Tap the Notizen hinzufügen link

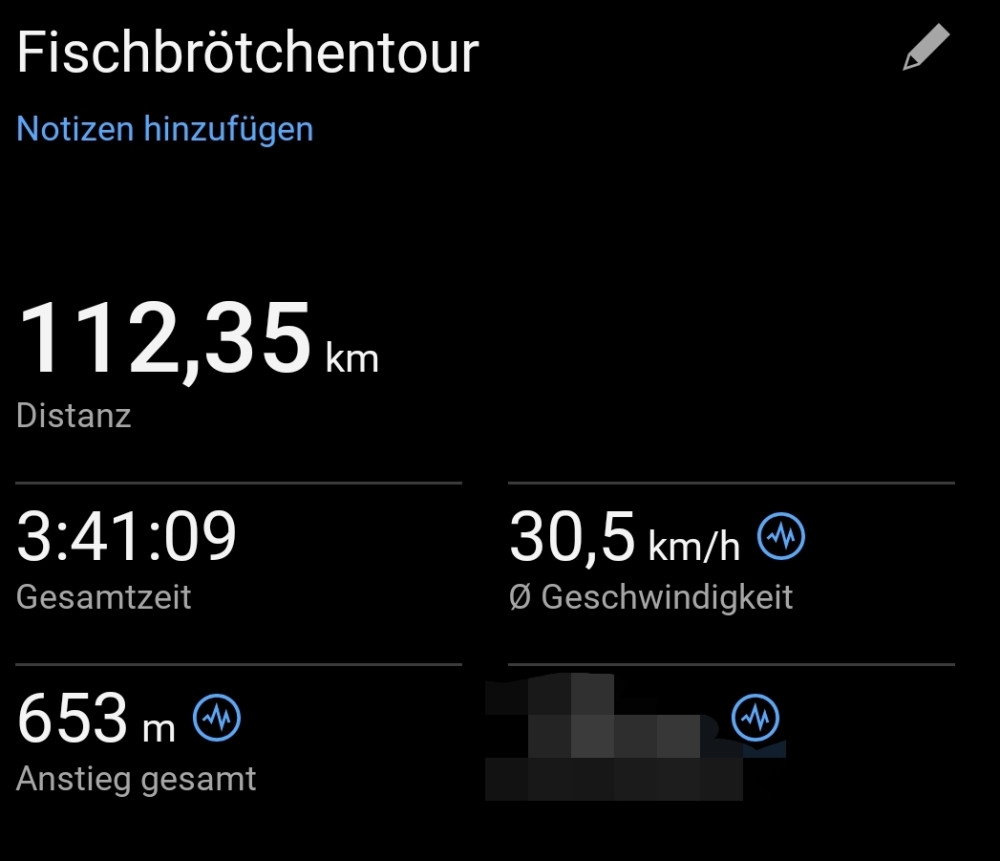click(165, 129)
